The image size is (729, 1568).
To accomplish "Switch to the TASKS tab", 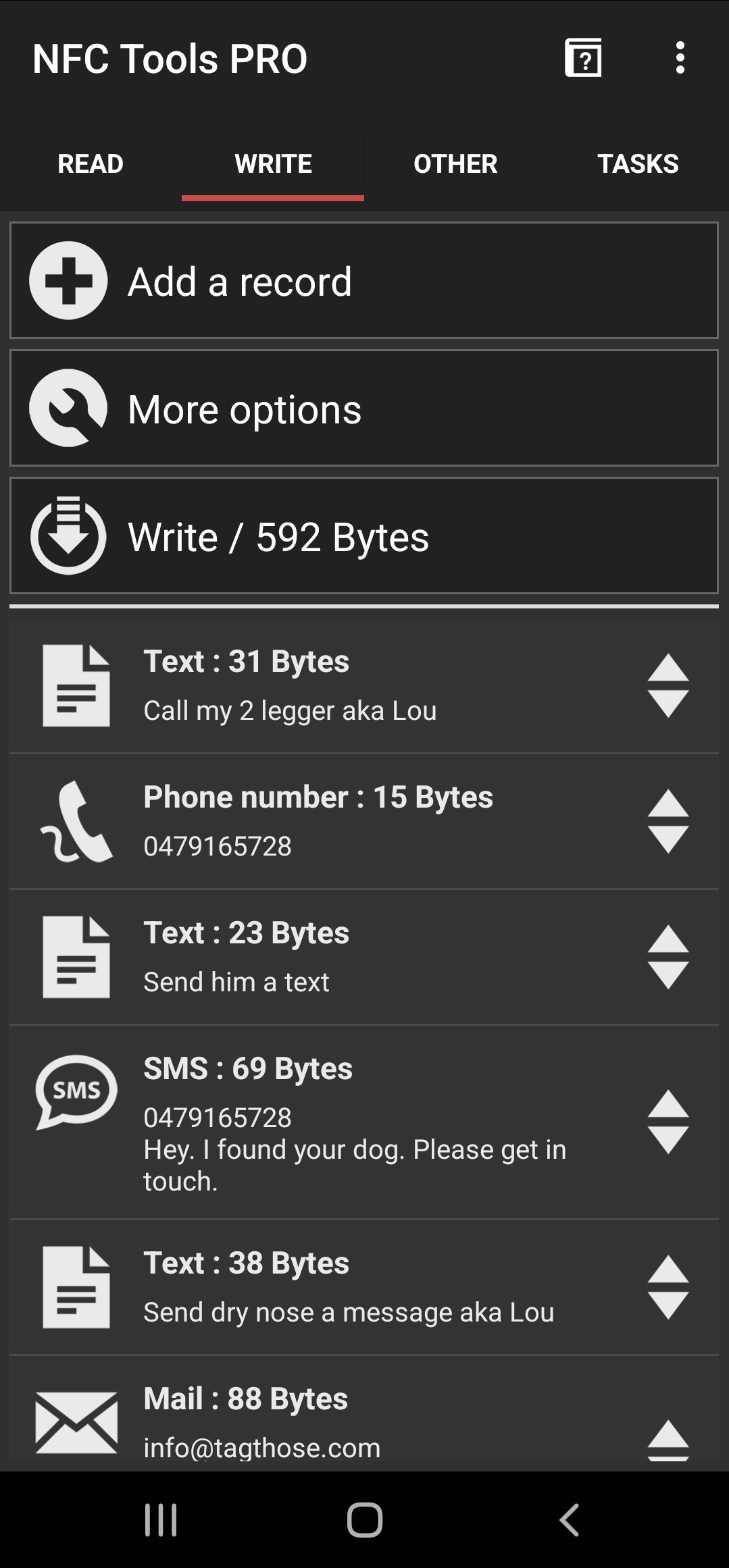I will (x=637, y=164).
